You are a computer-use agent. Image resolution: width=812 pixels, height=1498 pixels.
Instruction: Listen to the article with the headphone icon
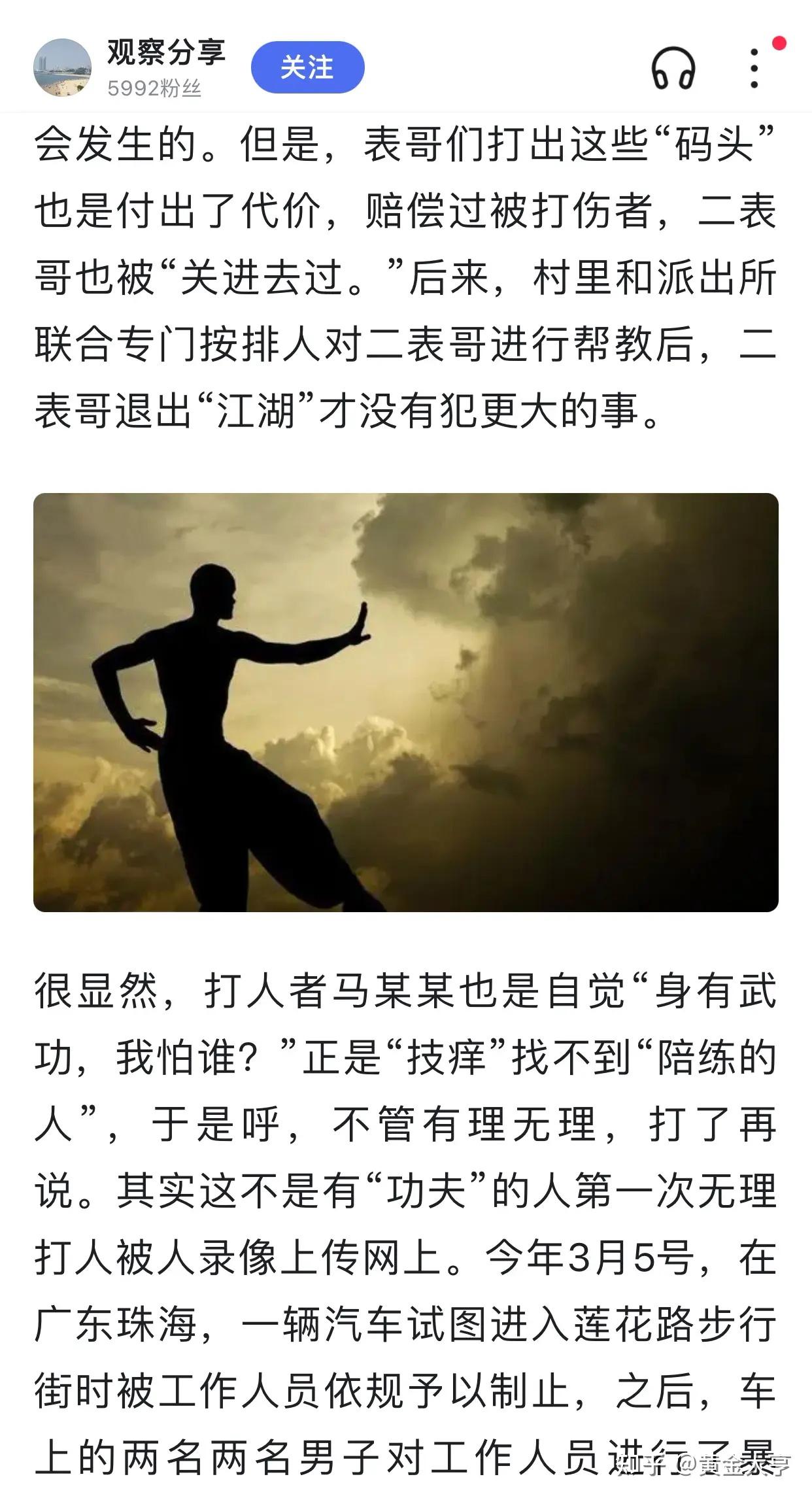673,68
